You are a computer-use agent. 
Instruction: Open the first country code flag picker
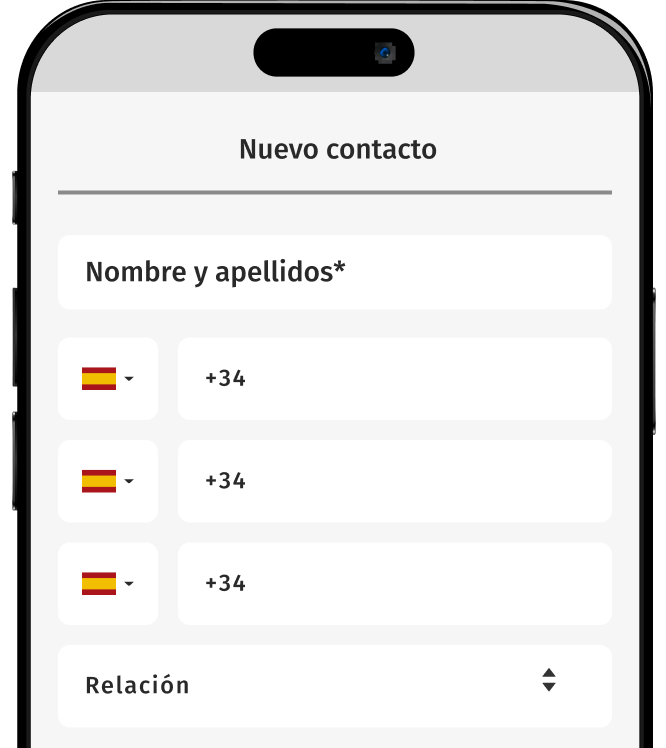pos(108,379)
